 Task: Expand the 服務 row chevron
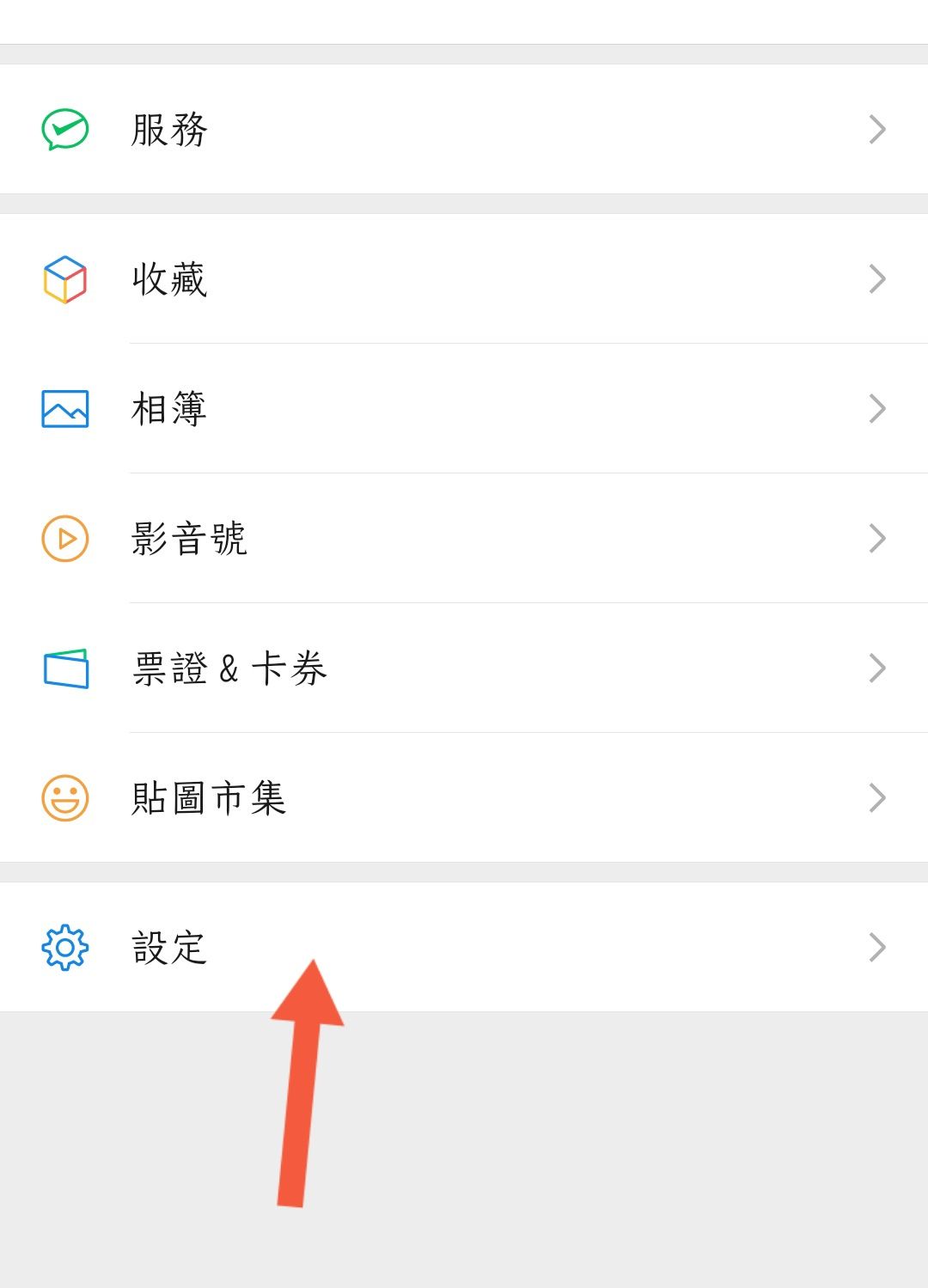pyautogui.click(x=878, y=128)
